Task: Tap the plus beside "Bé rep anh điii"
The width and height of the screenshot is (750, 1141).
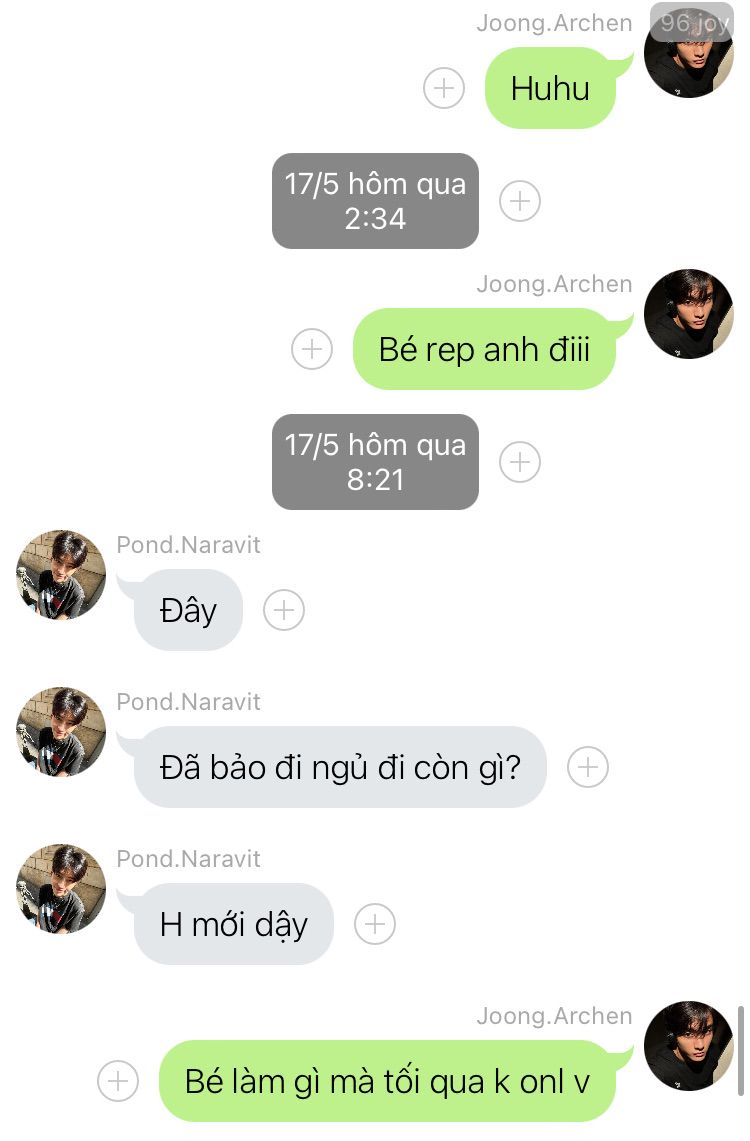Action: tap(312, 349)
